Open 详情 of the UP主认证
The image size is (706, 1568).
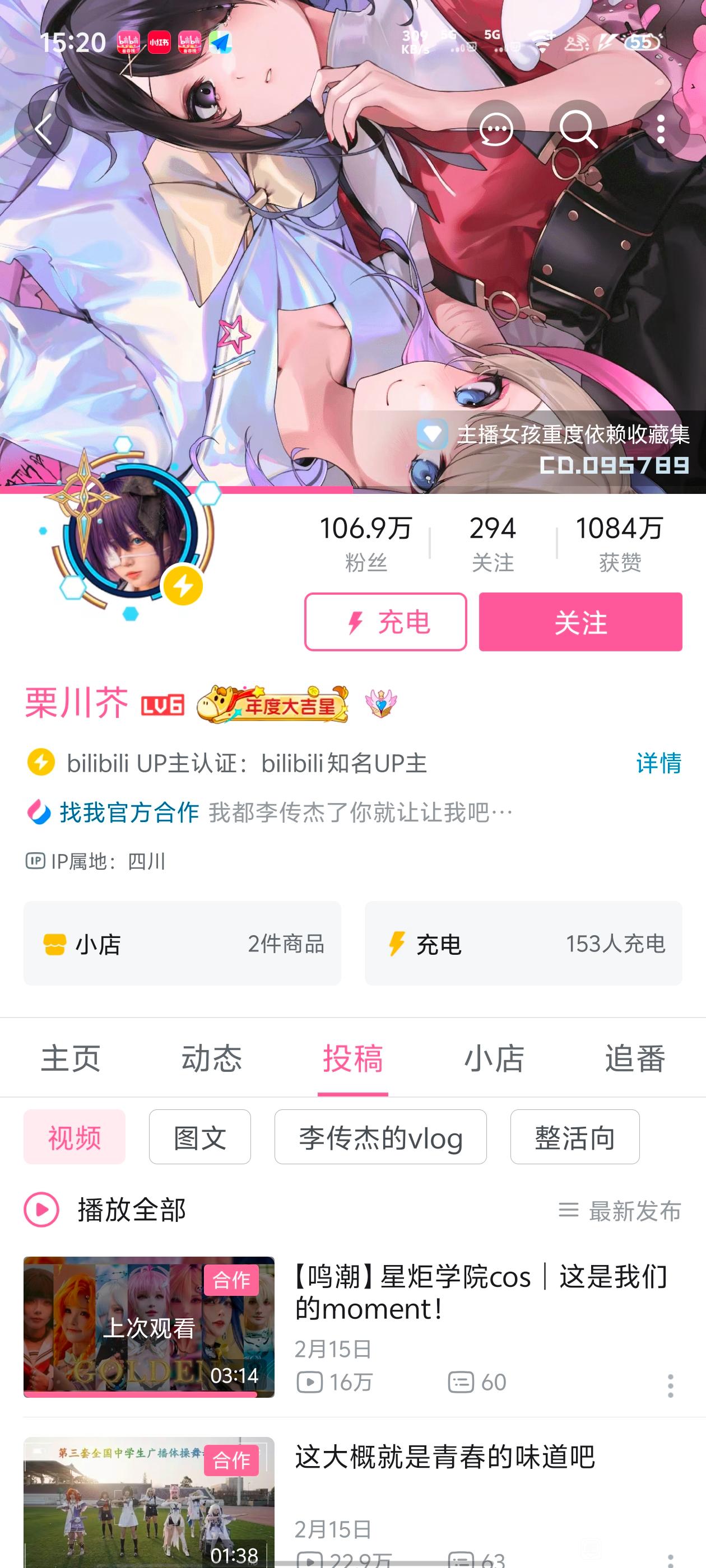coord(658,763)
